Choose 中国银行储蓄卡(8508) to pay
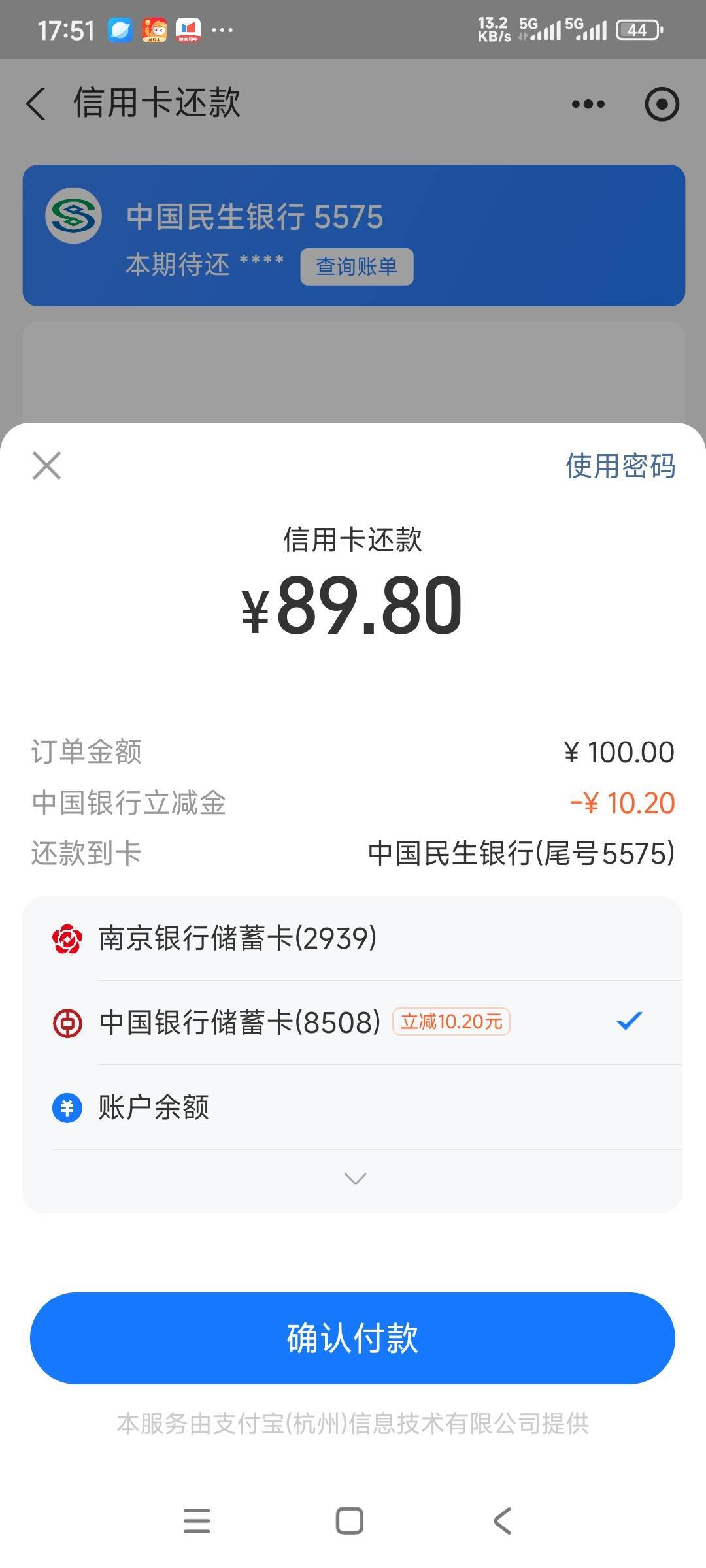Viewport: 706px width, 1568px height. [352, 1022]
